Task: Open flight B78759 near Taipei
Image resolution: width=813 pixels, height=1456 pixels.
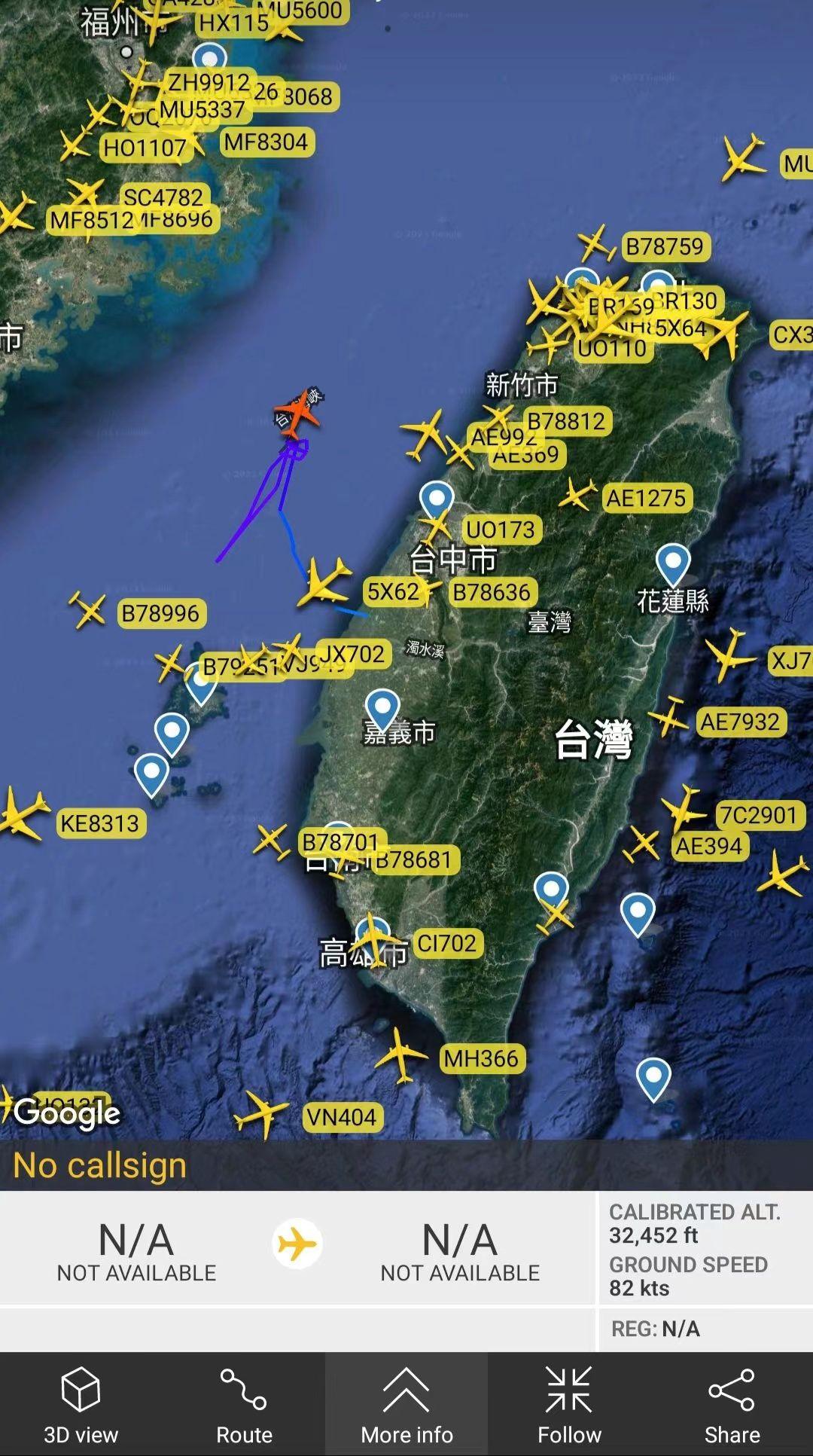Action: 665,246
